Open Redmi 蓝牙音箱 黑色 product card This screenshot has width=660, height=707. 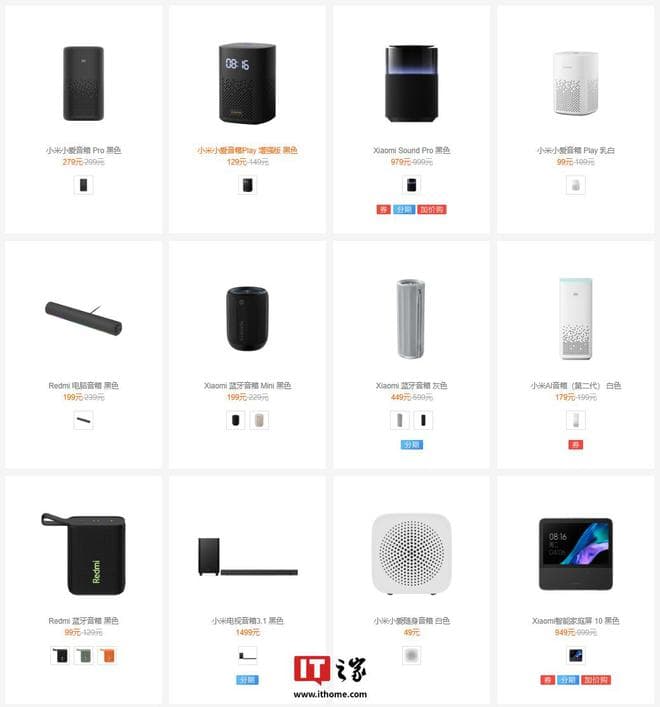[x=83, y=553]
